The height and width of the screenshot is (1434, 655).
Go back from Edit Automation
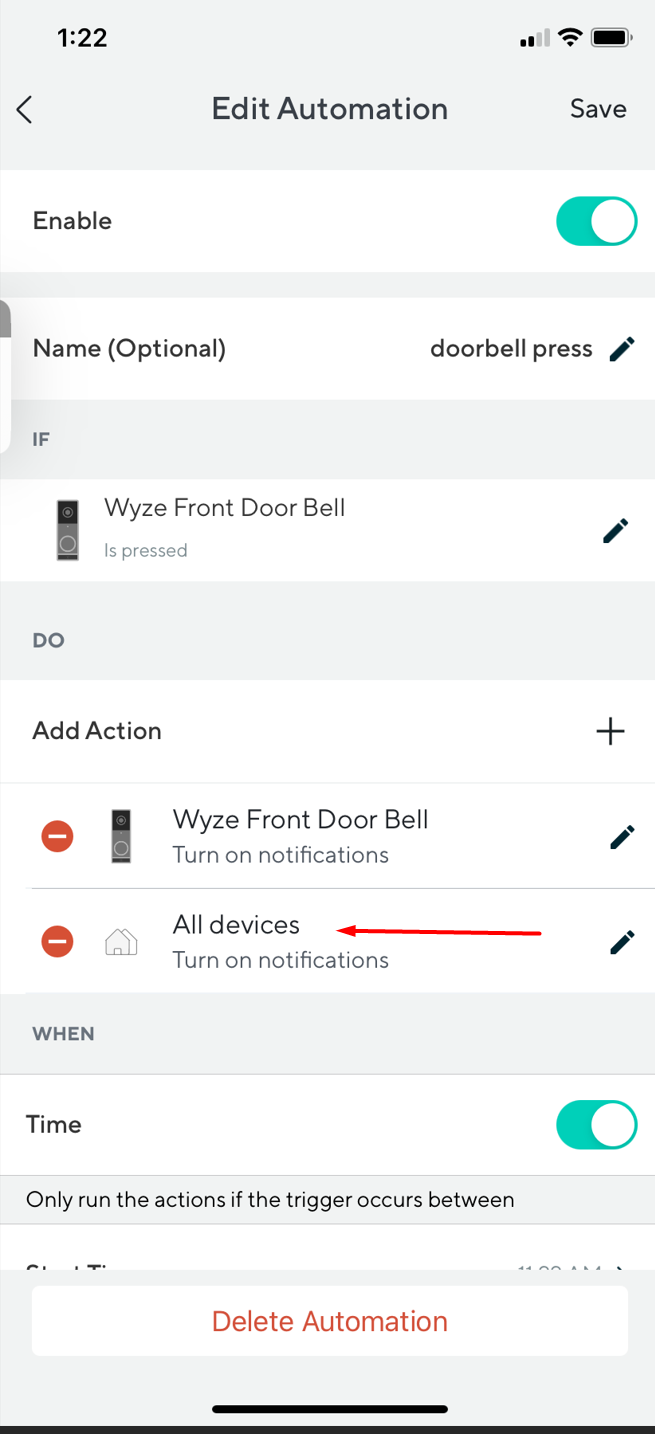pyautogui.click(x=25, y=109)
